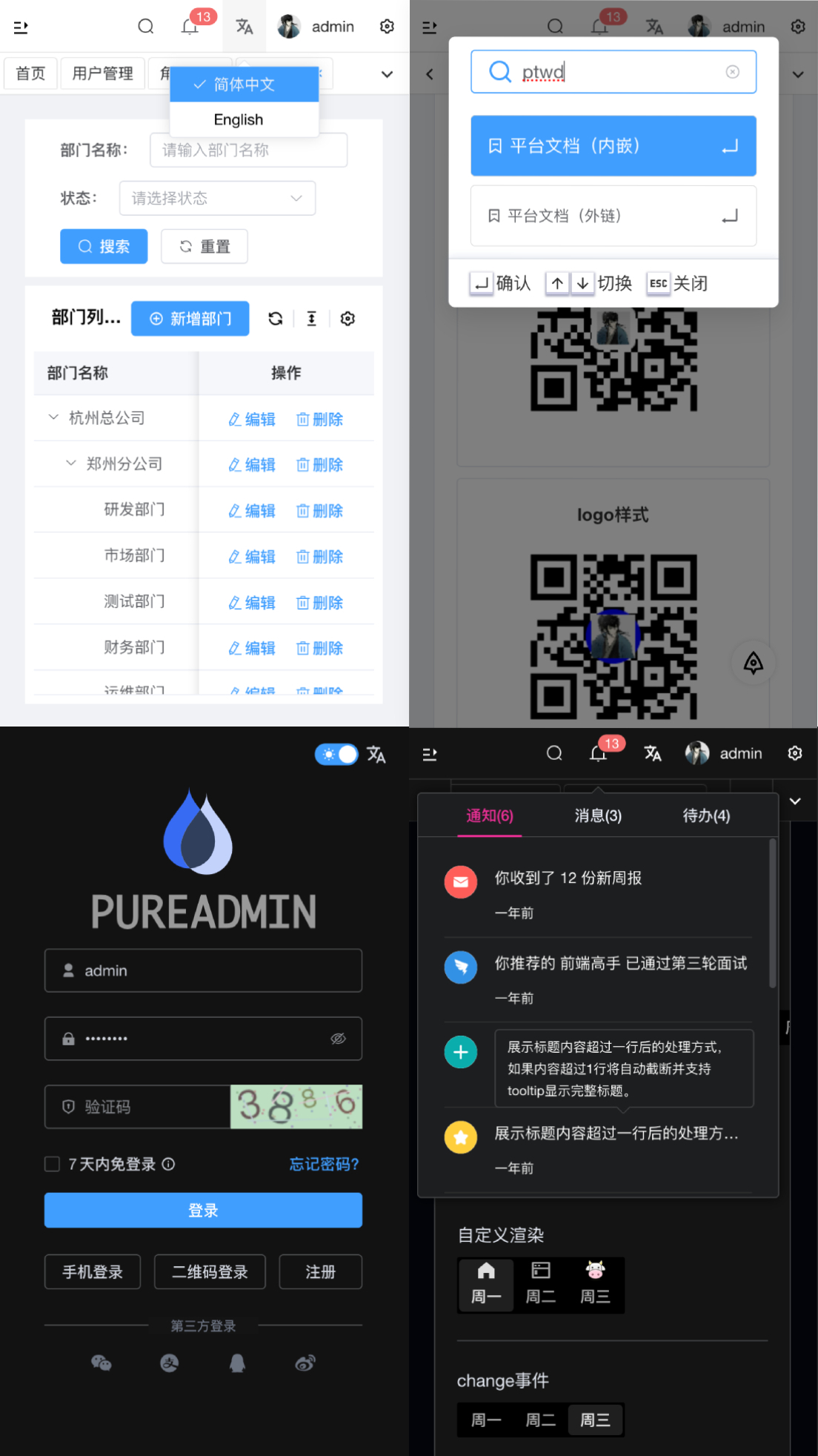
Task: Show the password with the eye toggle
Action: (339, 1039)
